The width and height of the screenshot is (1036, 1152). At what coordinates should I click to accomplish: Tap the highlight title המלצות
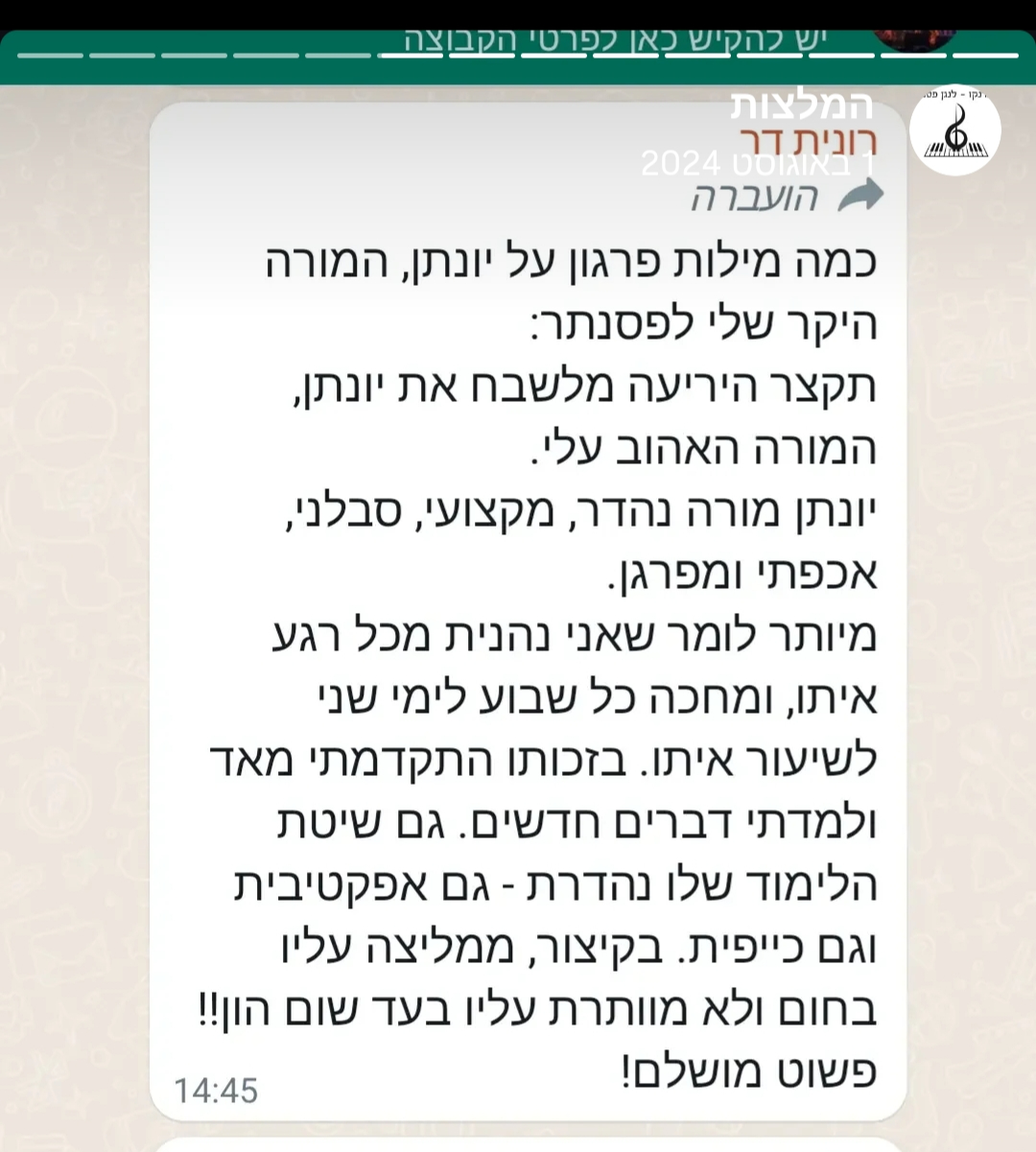coord(802,105)
